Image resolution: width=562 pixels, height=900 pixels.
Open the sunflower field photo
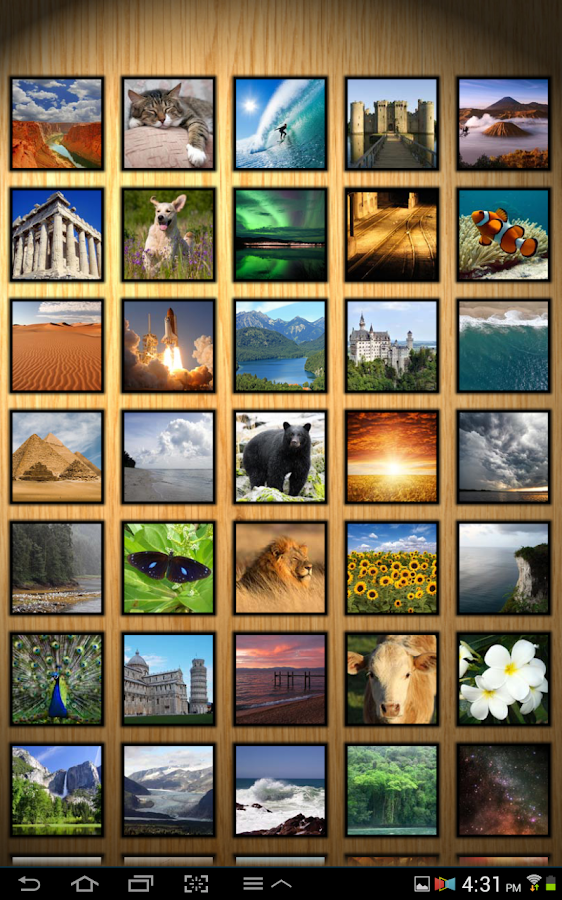pos(392,568)
